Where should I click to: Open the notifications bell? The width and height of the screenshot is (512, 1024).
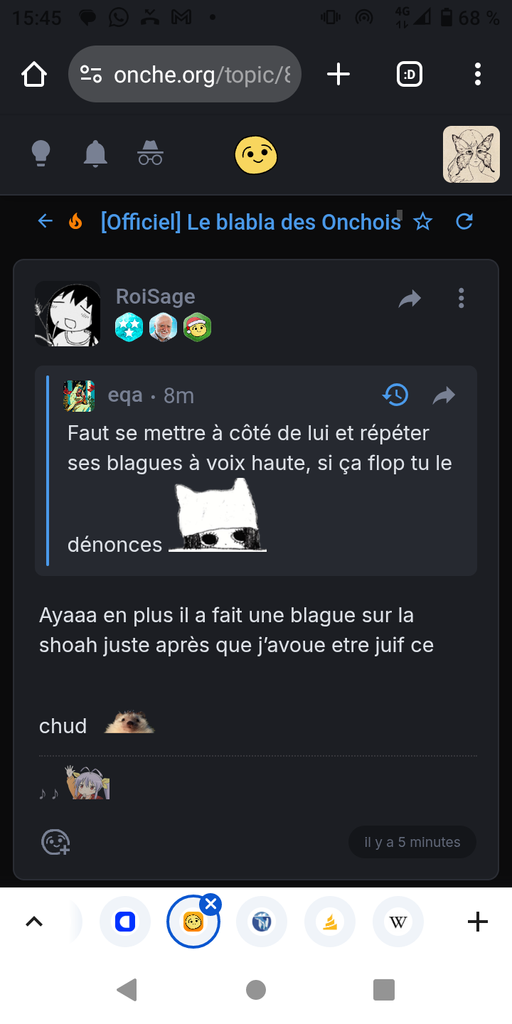tap(95, 154)
